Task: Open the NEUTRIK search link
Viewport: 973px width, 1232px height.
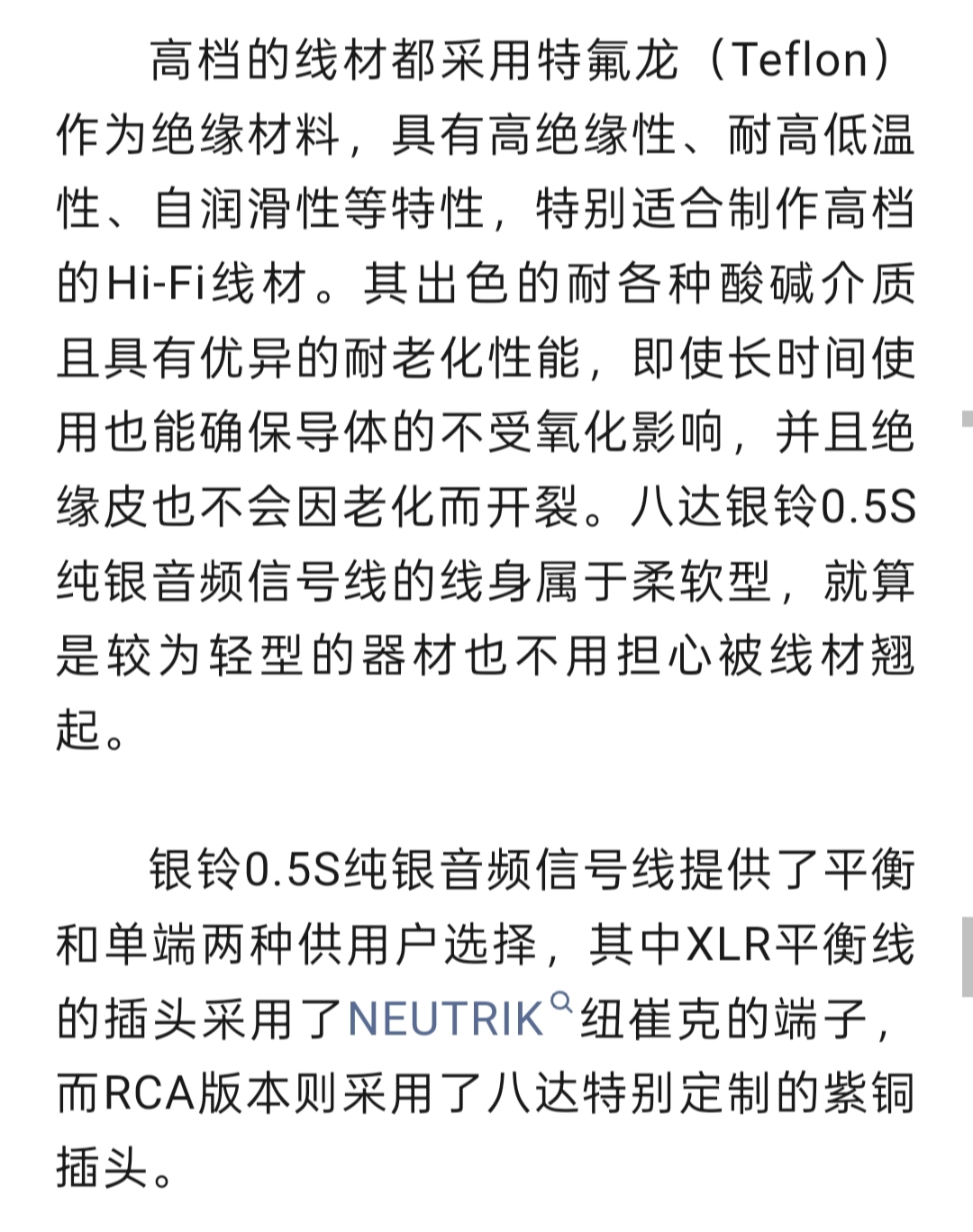Action: tap(447, 1020)
